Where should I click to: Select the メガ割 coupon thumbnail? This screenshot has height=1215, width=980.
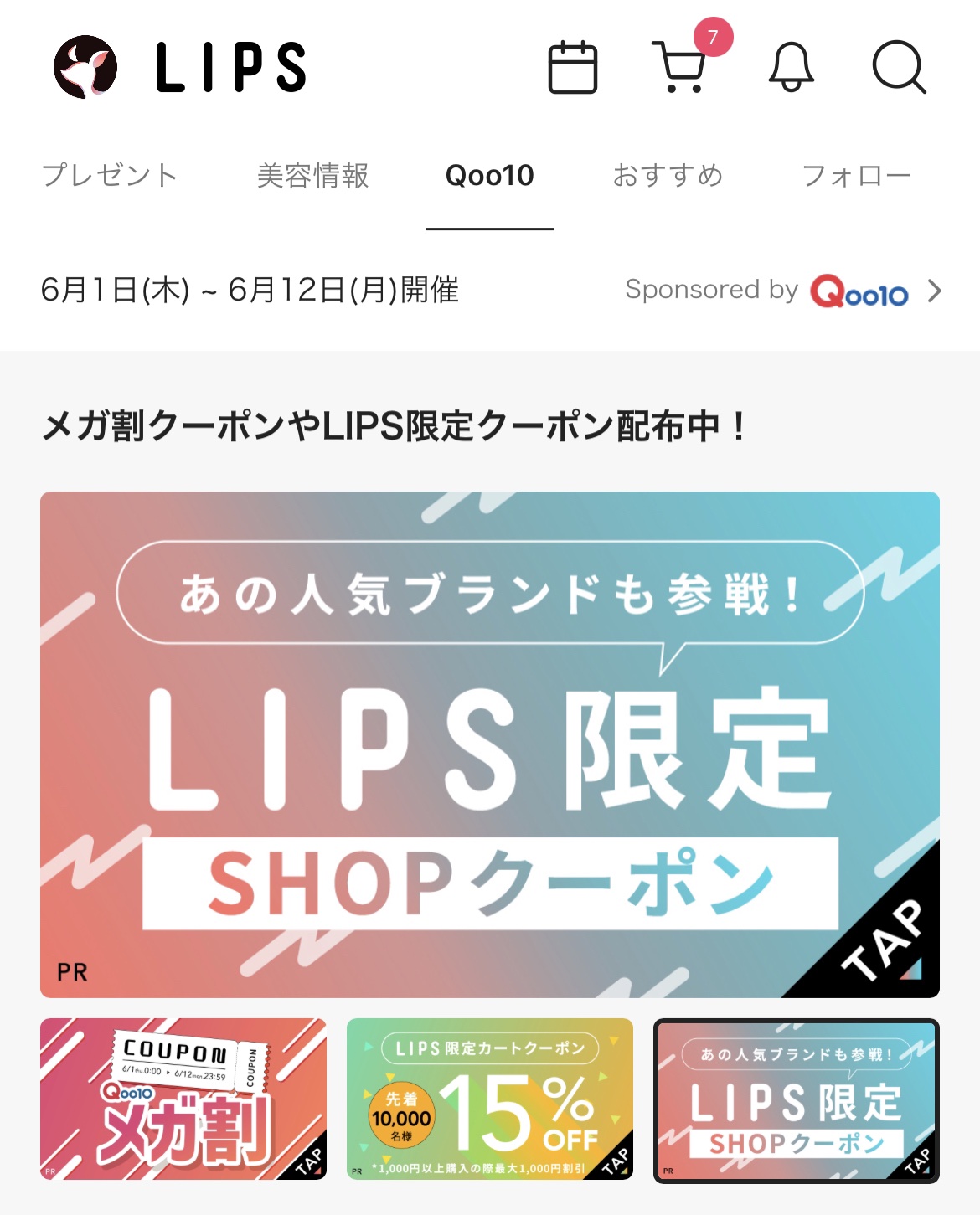[183, 1099]
